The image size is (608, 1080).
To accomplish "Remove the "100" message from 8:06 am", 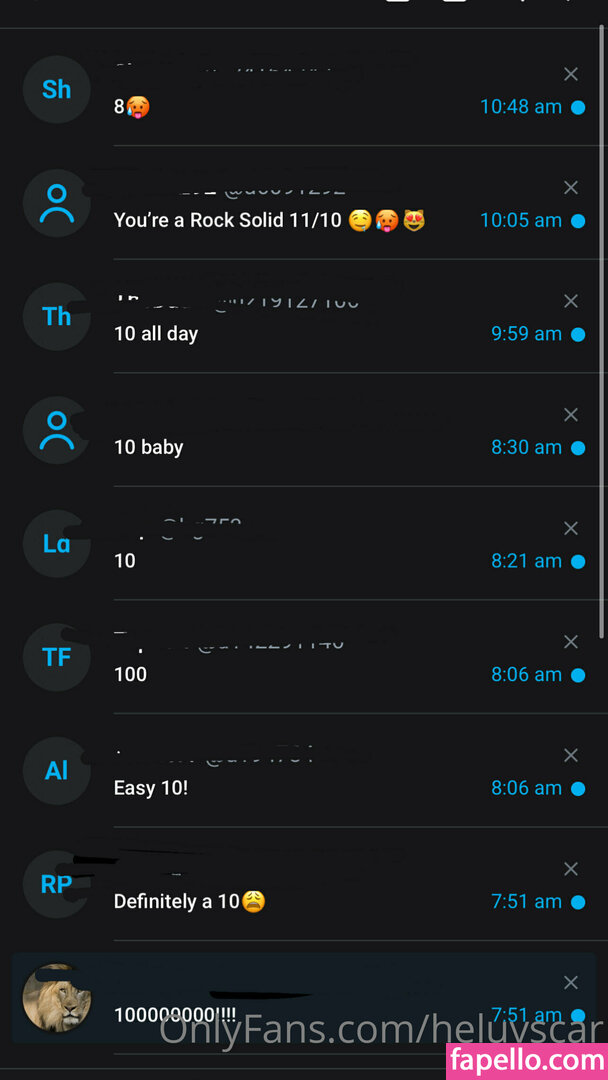I will pos(571,641).
